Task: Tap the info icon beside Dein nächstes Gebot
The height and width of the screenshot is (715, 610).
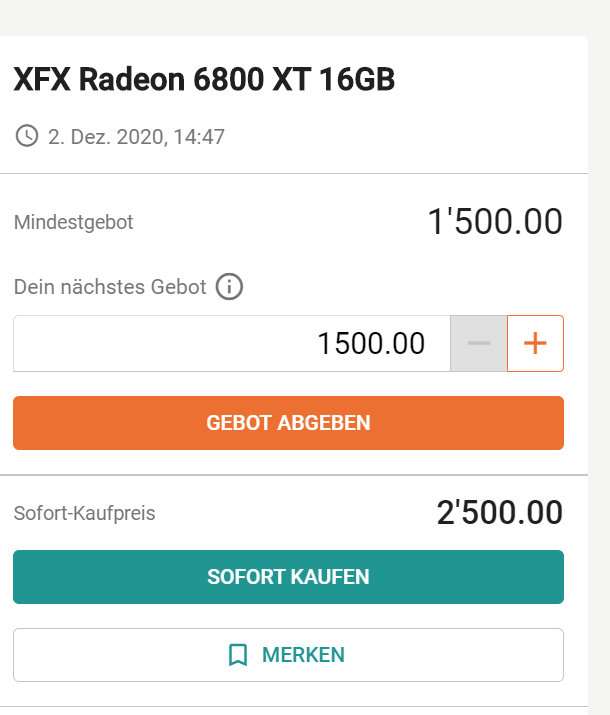Action: [x=229, y=287]
